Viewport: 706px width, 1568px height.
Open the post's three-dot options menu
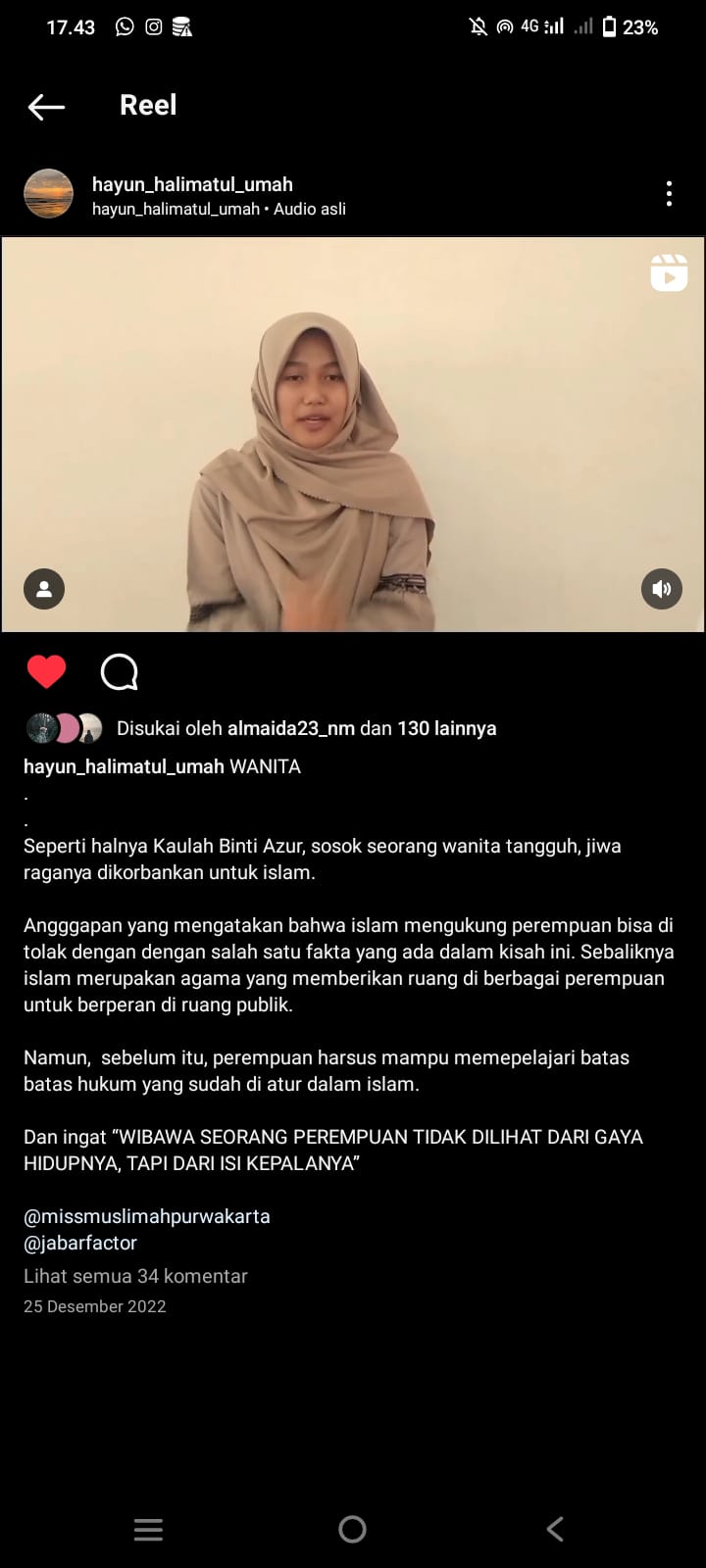coord(669,193)
